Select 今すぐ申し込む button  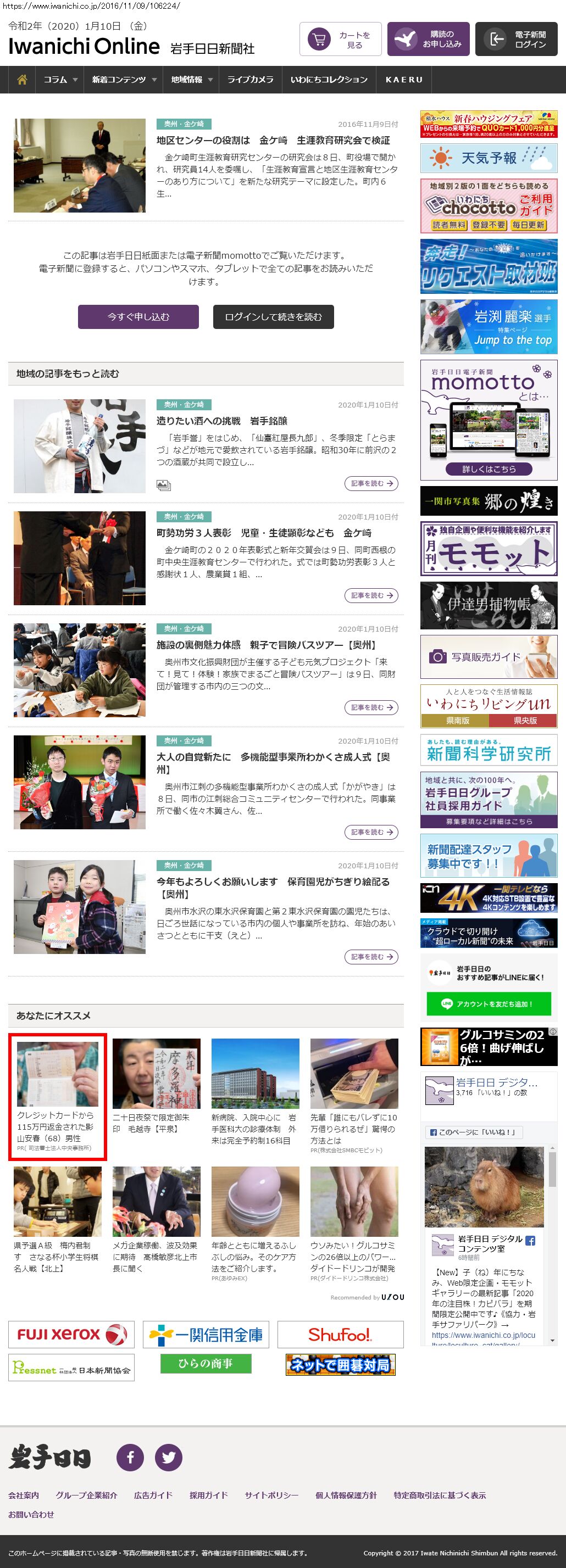pos(138,316)
